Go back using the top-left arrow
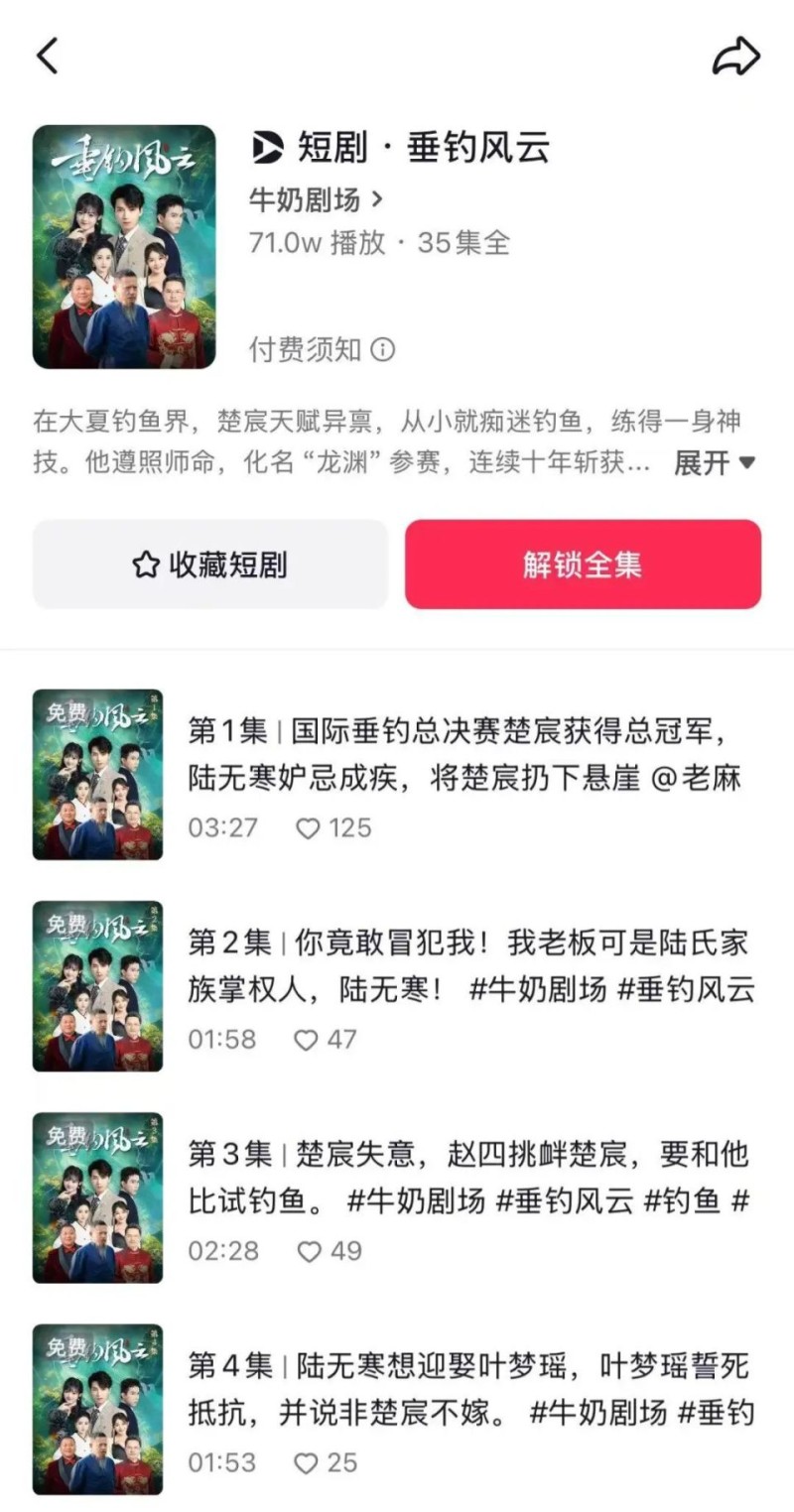This screenshot has width=794, height=1512. coord(48,56)
